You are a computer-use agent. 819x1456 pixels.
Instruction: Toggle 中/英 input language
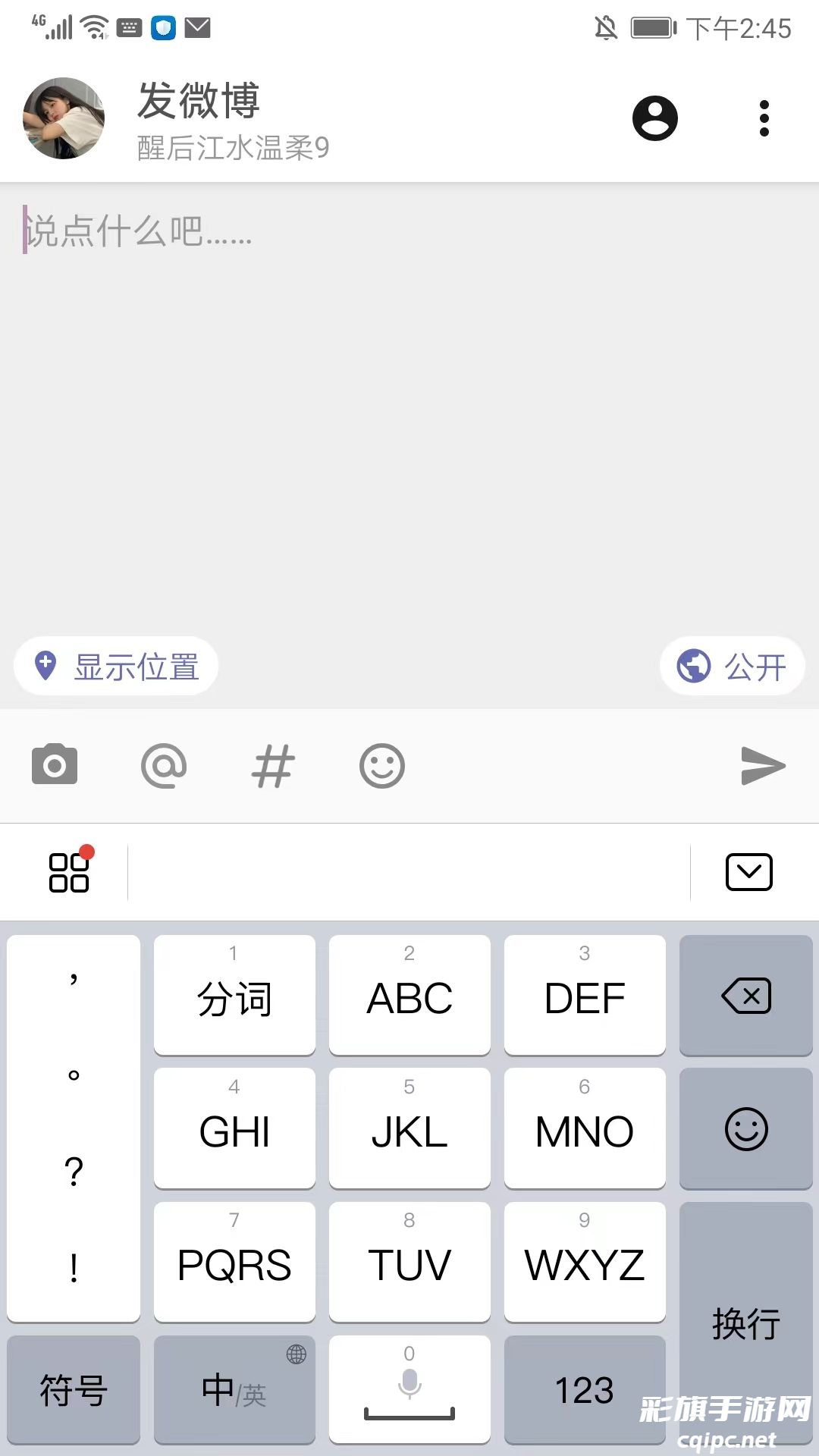pyautogui.click(x=234, y=1390)
